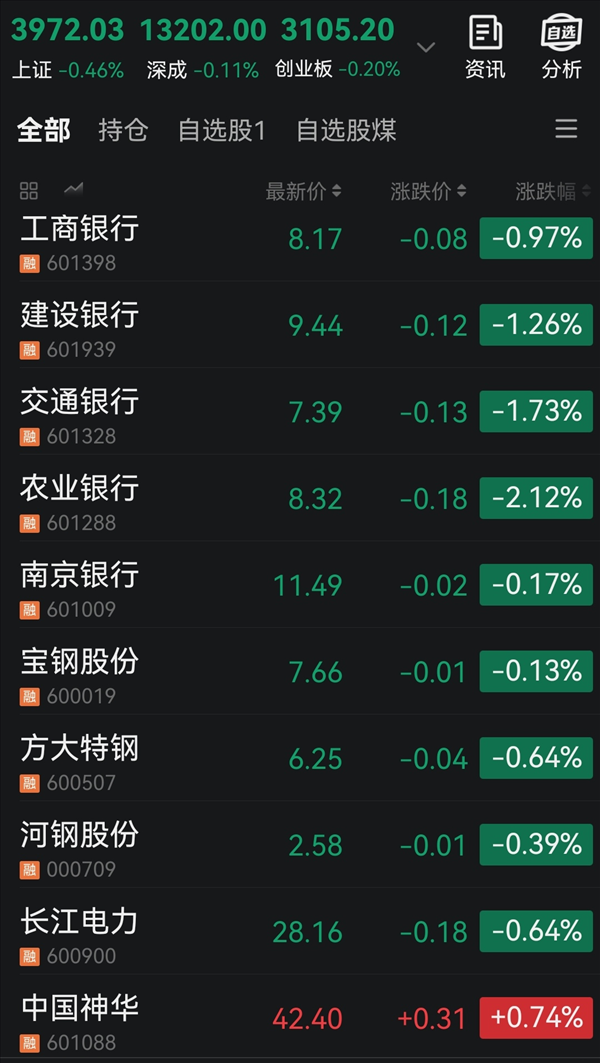Expand the market index dropdown arrow
The image size is (600, 1063).
[x=426, y=47]
